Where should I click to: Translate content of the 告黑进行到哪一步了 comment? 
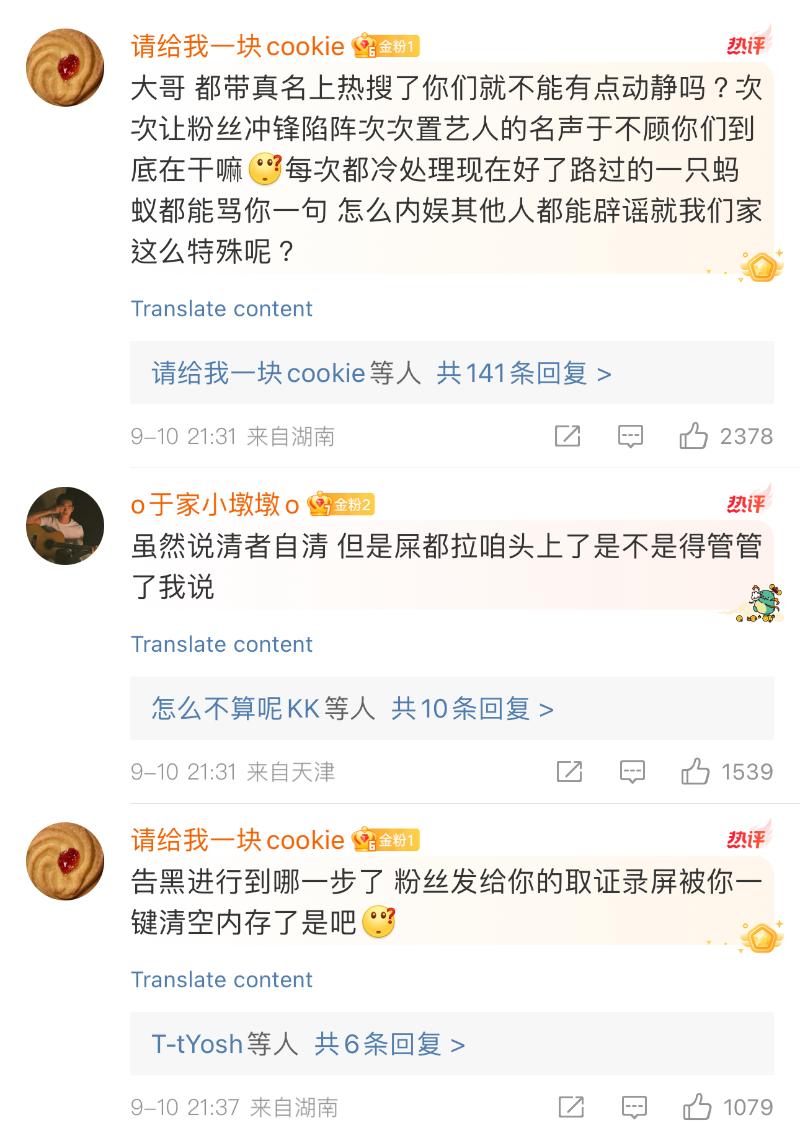pos(221,979)
